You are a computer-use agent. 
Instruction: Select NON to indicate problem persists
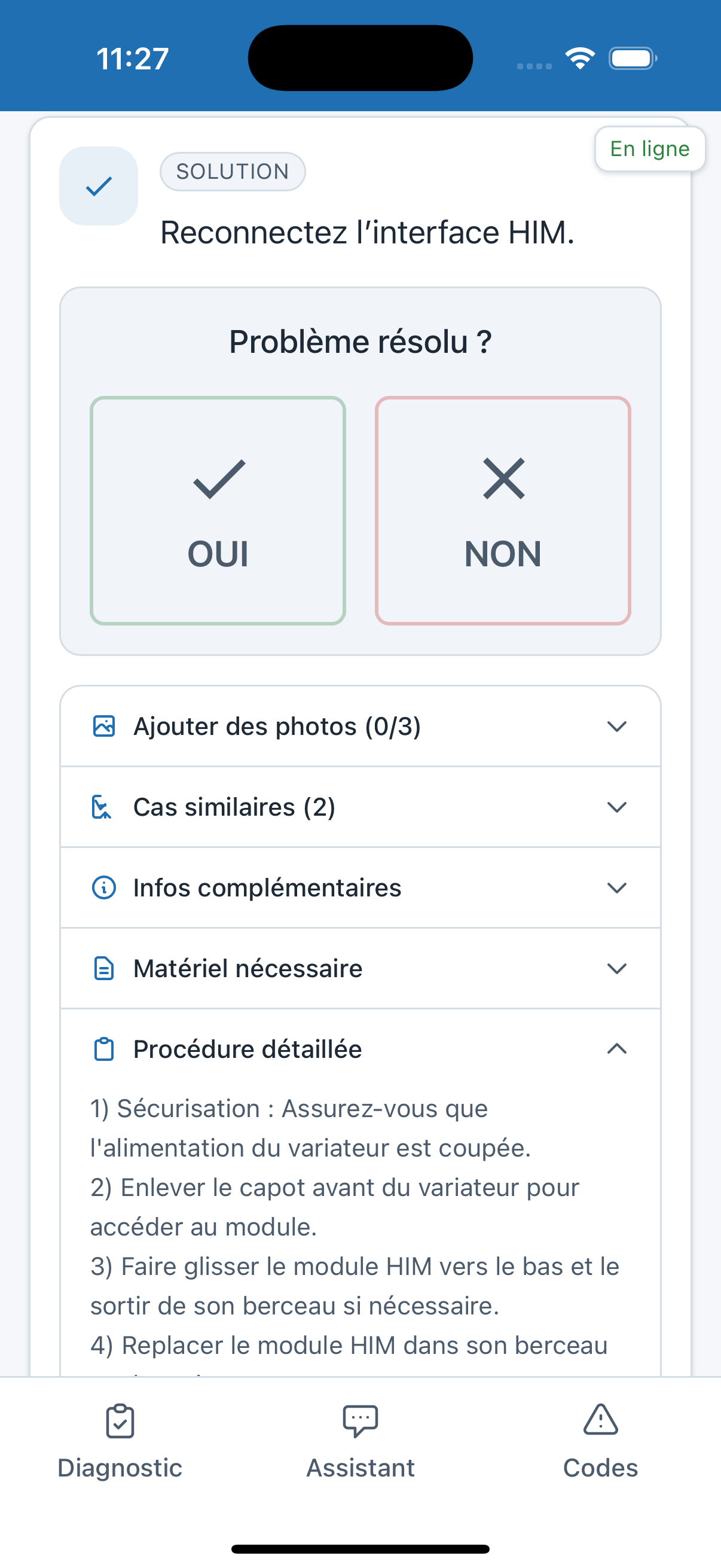coord(503,510)
